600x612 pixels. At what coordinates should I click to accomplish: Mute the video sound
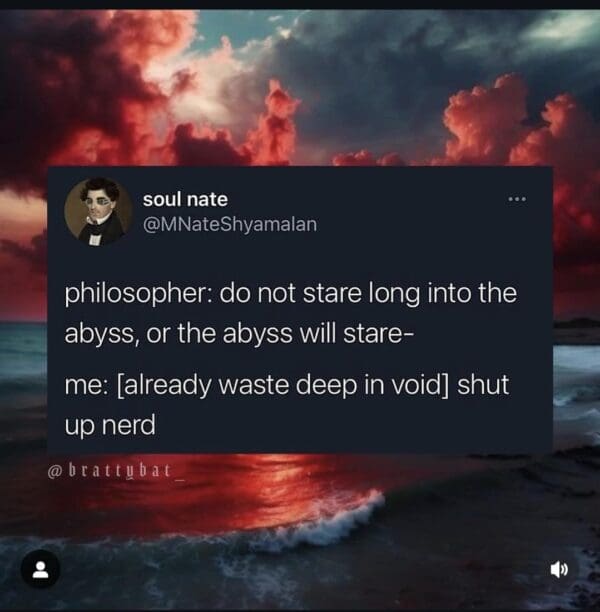pos(559,570)
